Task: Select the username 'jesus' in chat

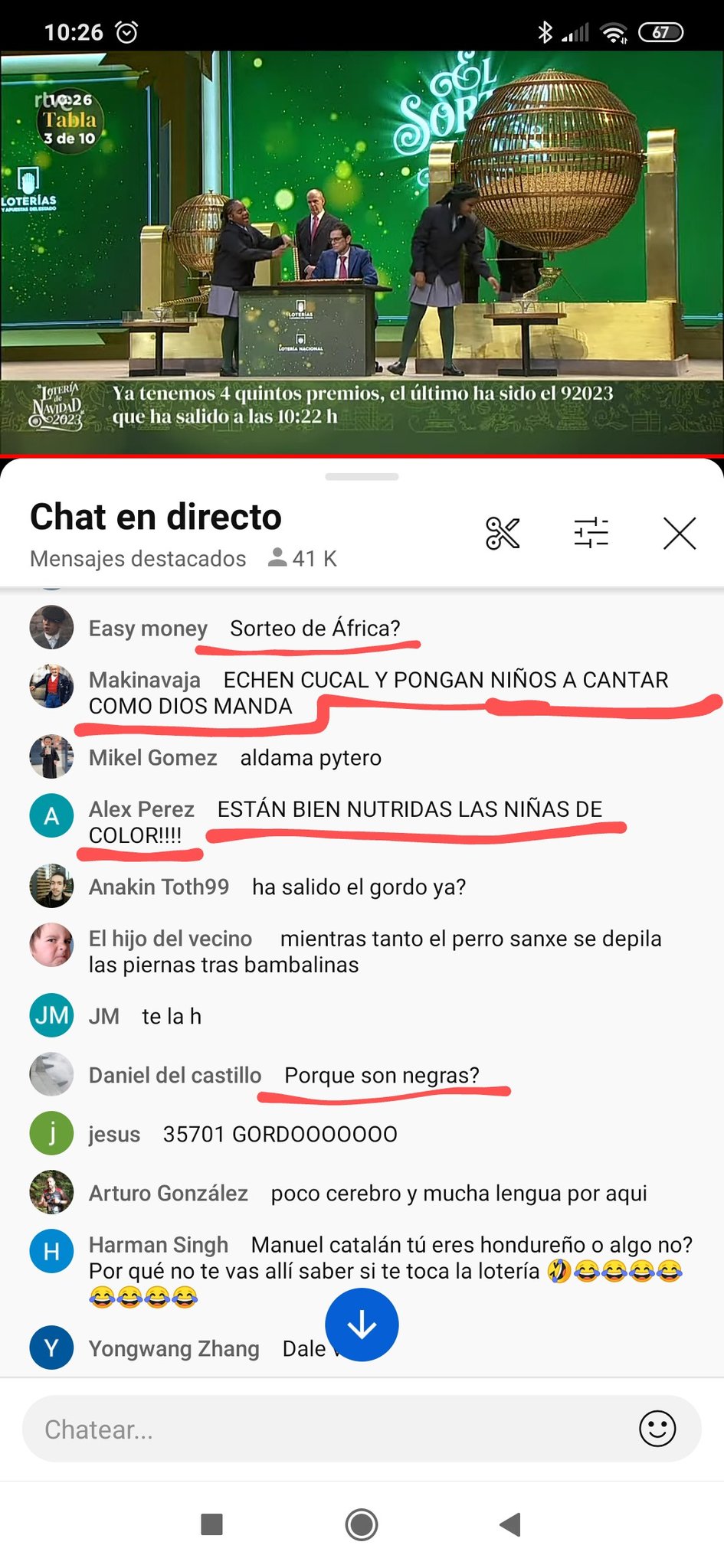Action: pyautogui.click(x=113, y=1134)
